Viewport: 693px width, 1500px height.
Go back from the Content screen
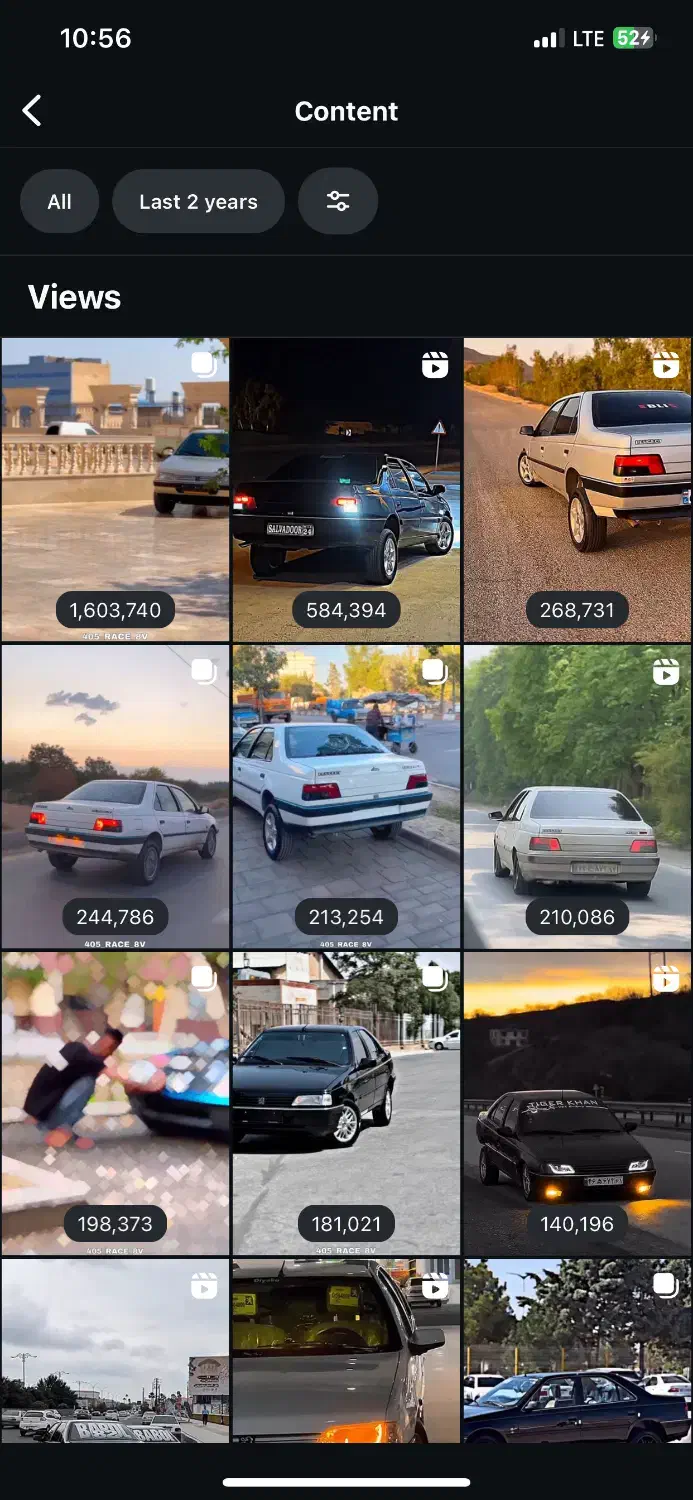pos(32,111)
